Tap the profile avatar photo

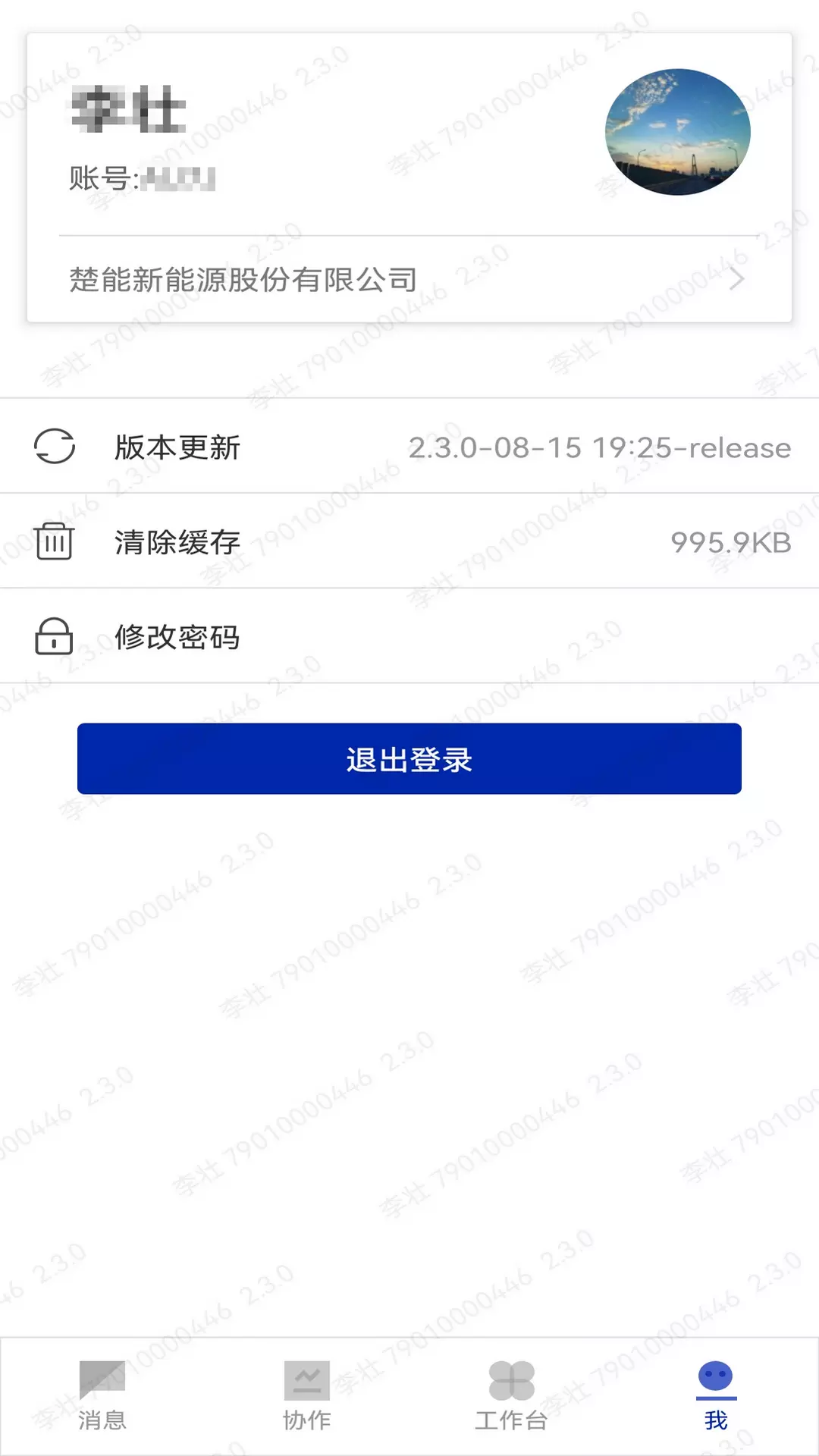[x=677, y=132]
